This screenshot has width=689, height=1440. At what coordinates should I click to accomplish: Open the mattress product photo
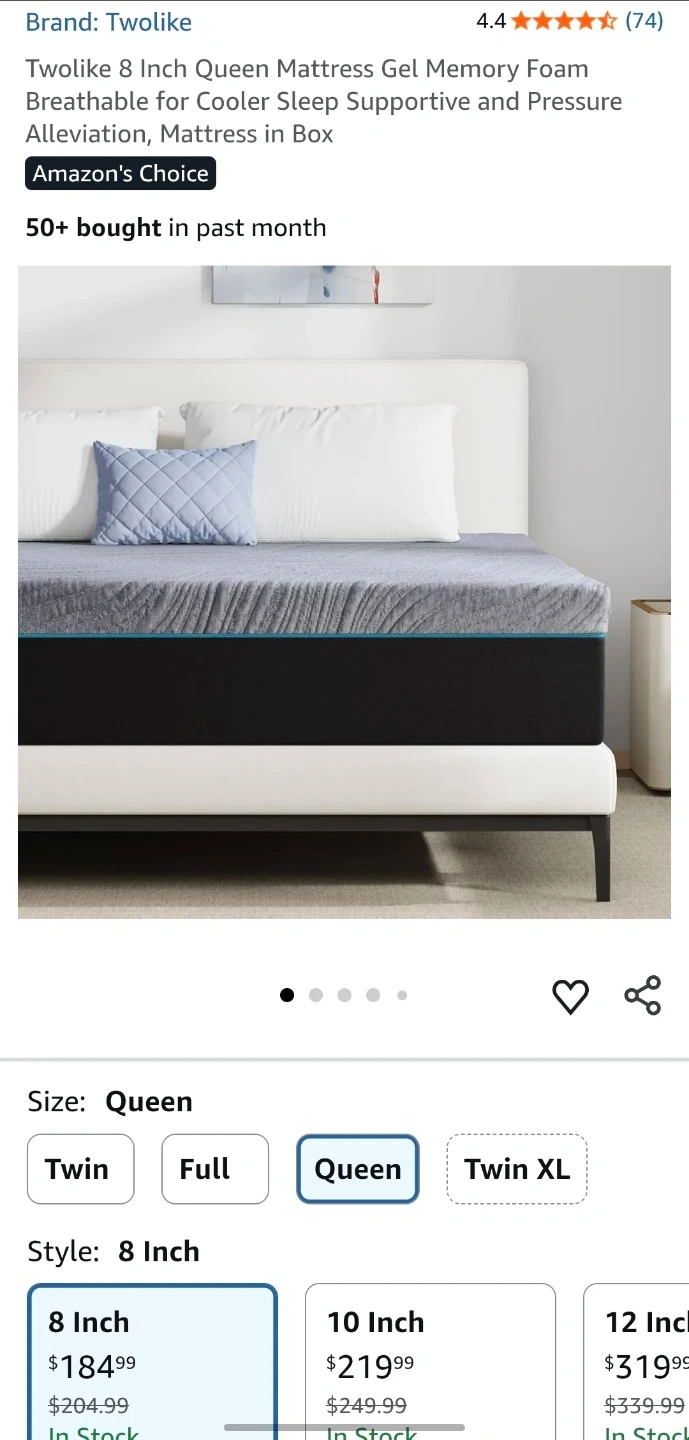(x=344, y=591)
